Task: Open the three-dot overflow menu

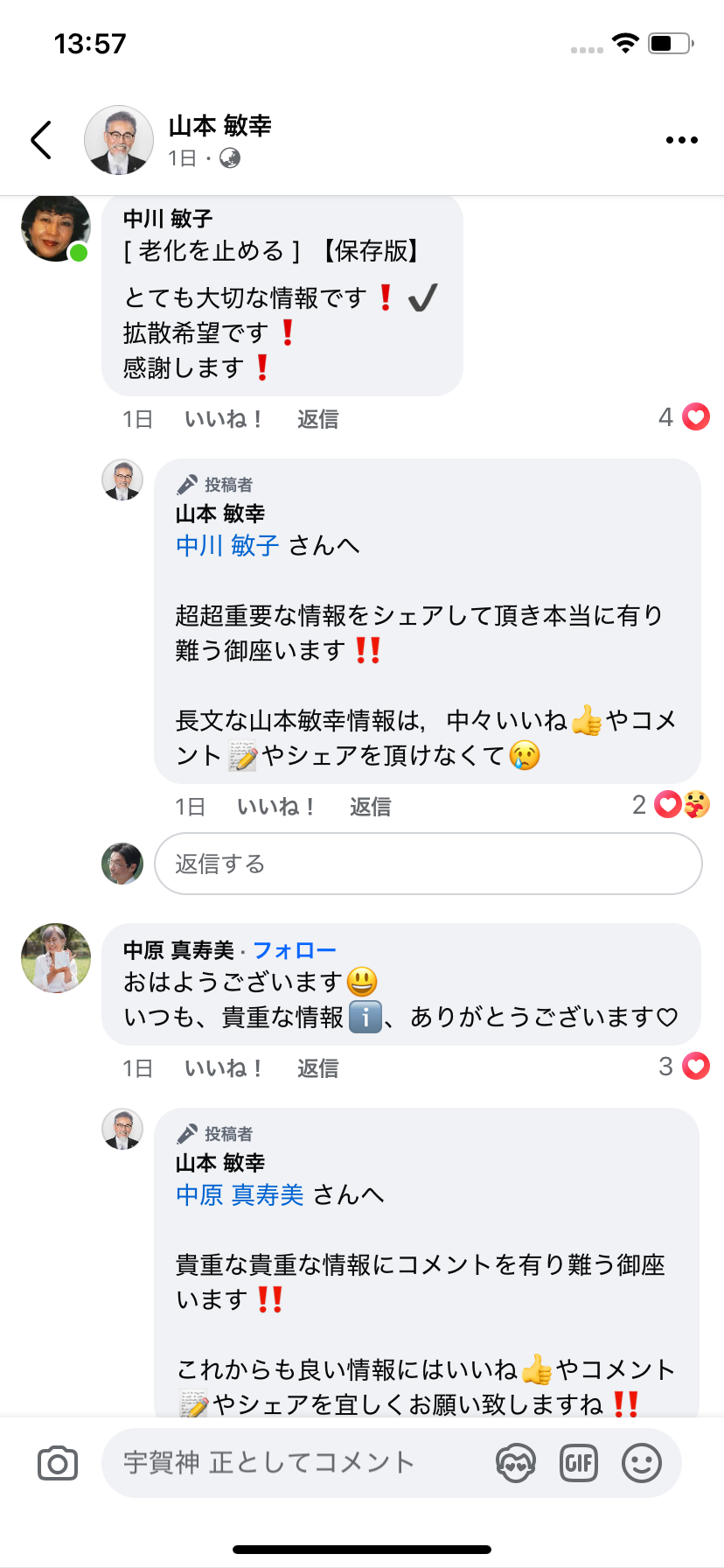Action: [681, 140]
